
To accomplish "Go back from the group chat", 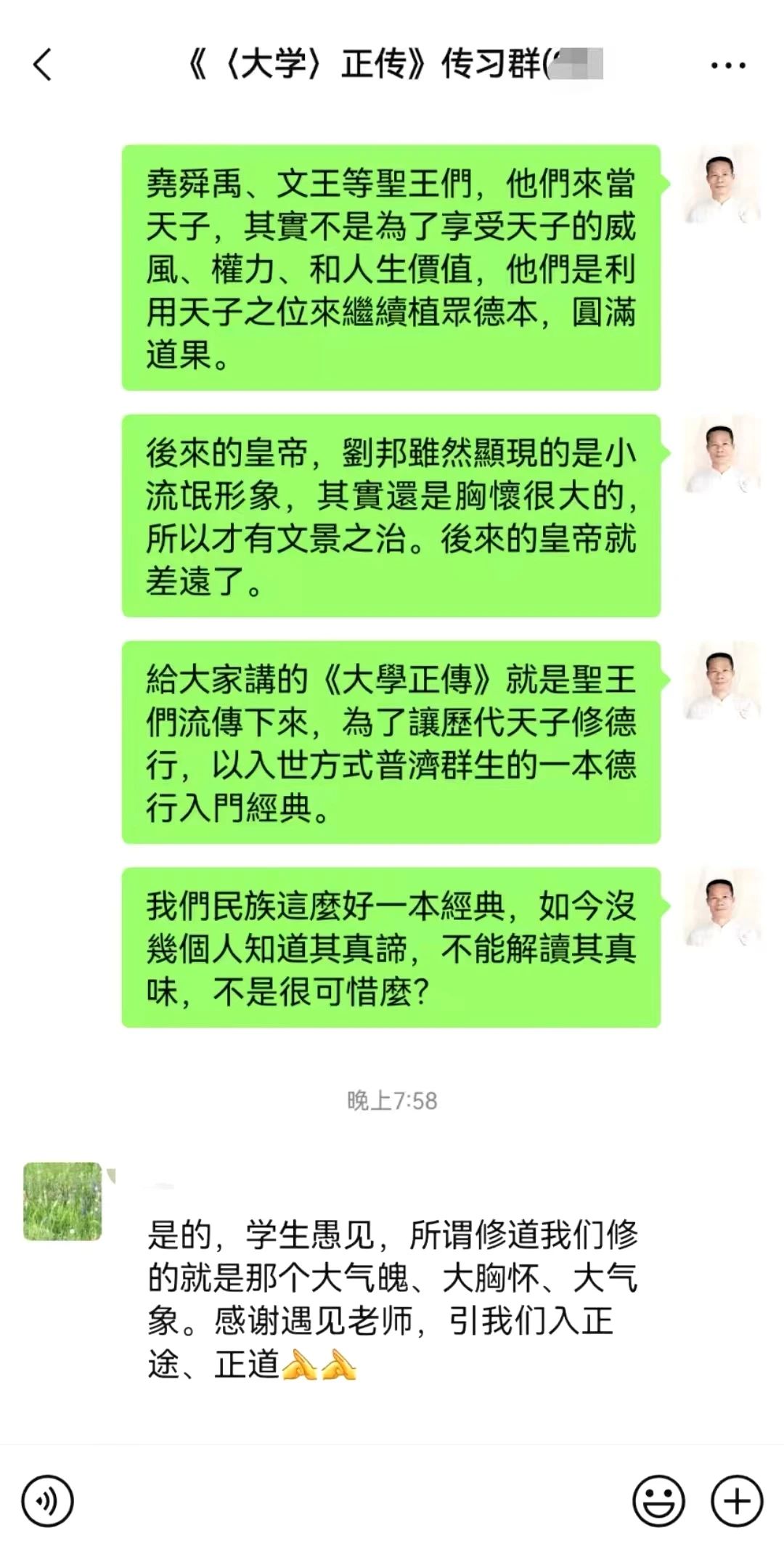I will [x=44, y=65].
